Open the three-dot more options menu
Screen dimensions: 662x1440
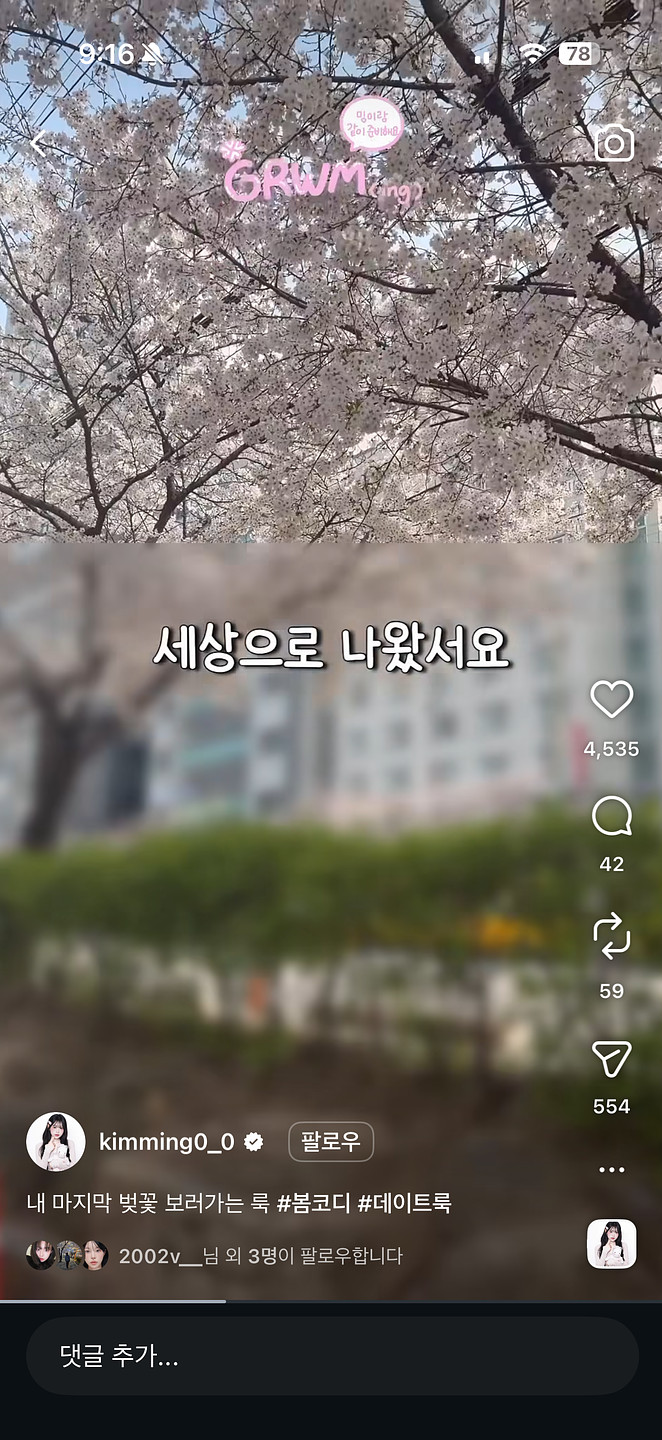(611, 1169)
